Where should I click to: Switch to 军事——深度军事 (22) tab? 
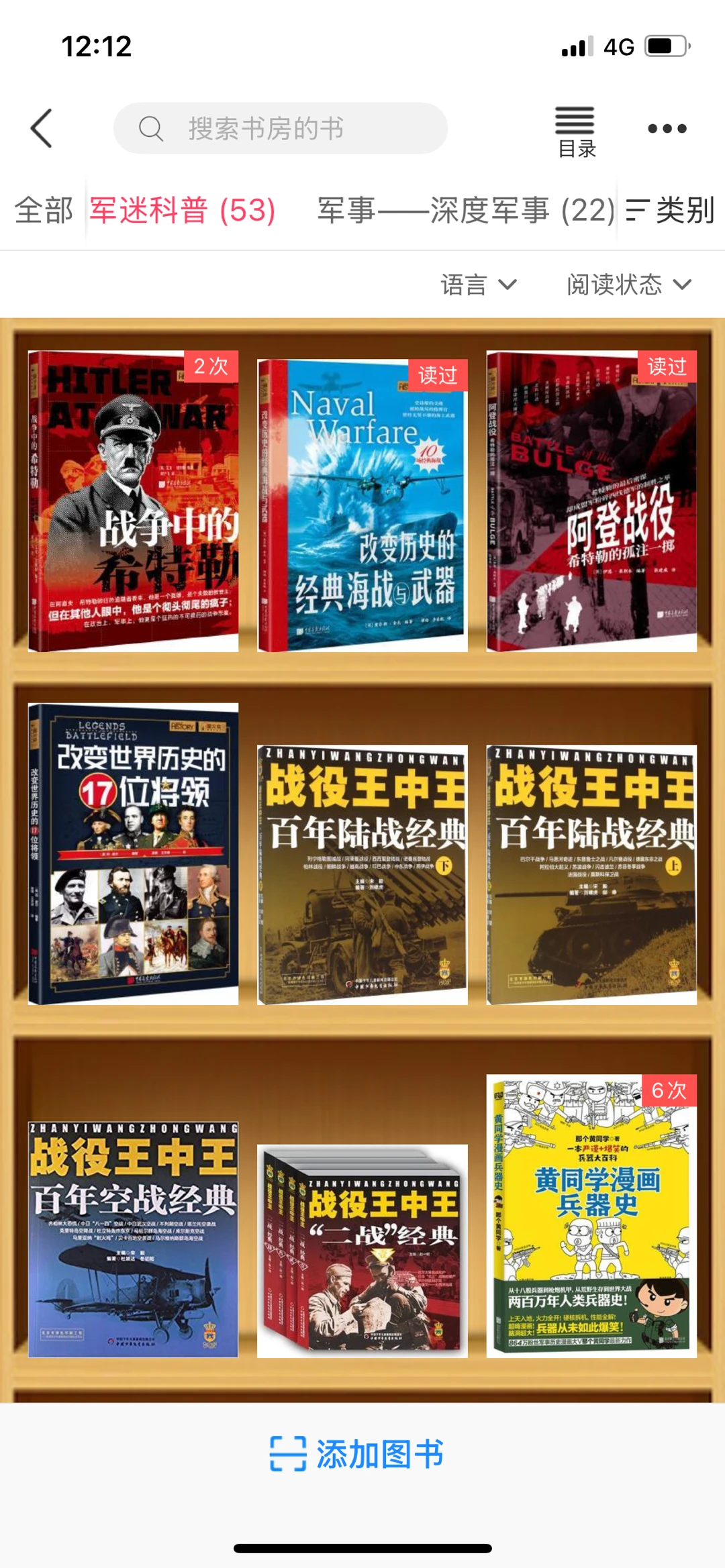coord(466,211)
